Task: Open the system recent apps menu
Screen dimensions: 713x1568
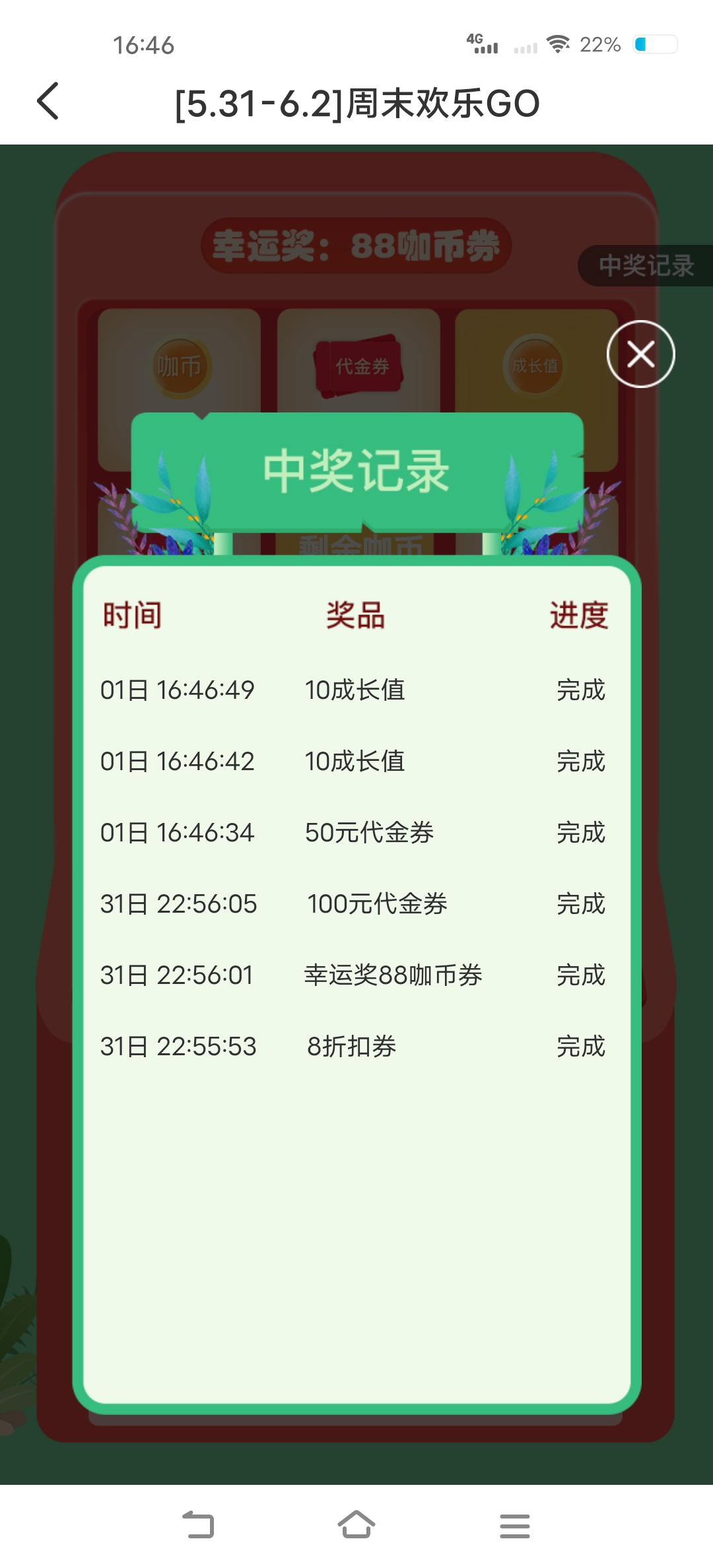Action: tap(514, 1526)
